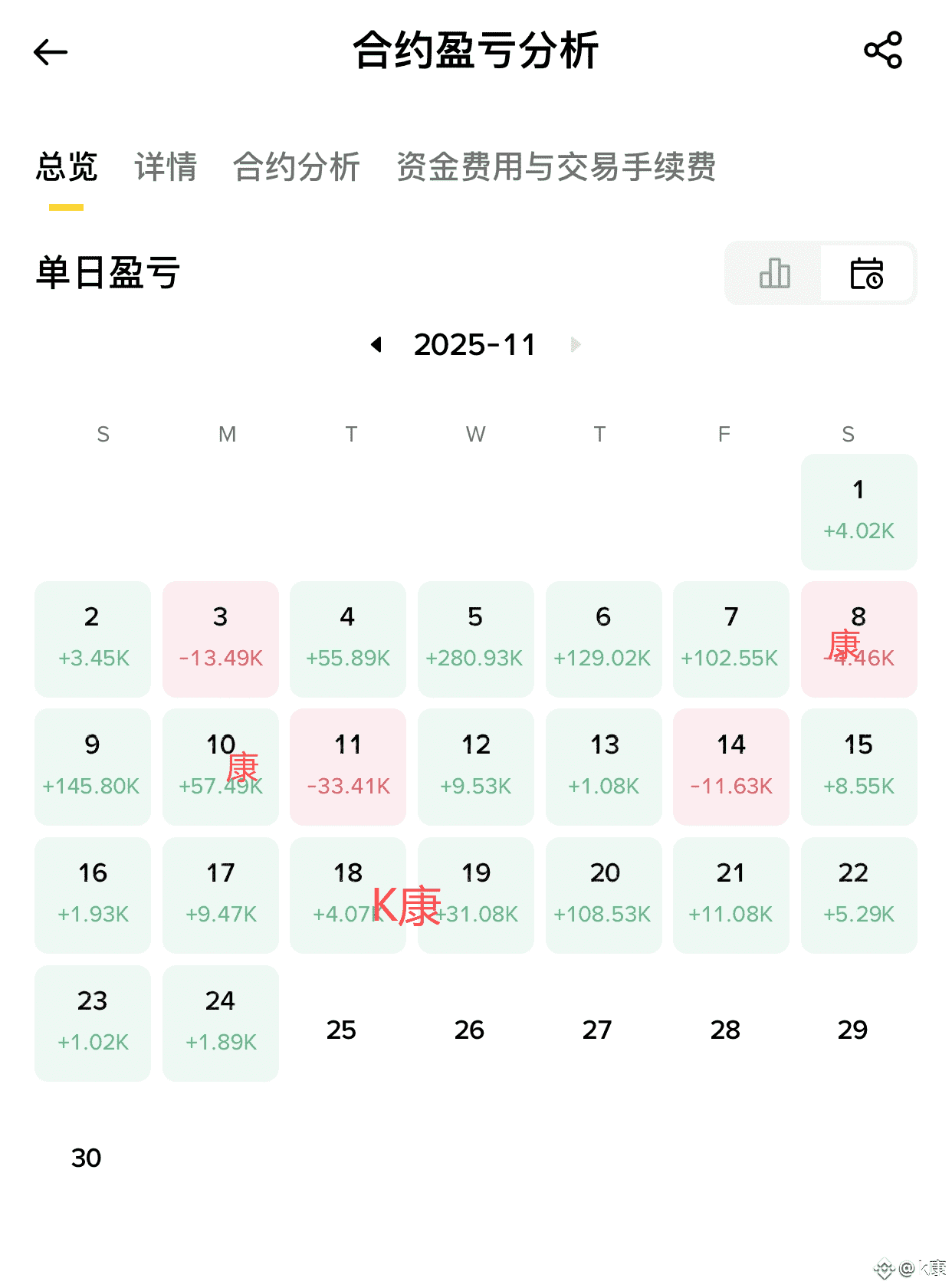Select the bar chart view icon

[773, 274]
